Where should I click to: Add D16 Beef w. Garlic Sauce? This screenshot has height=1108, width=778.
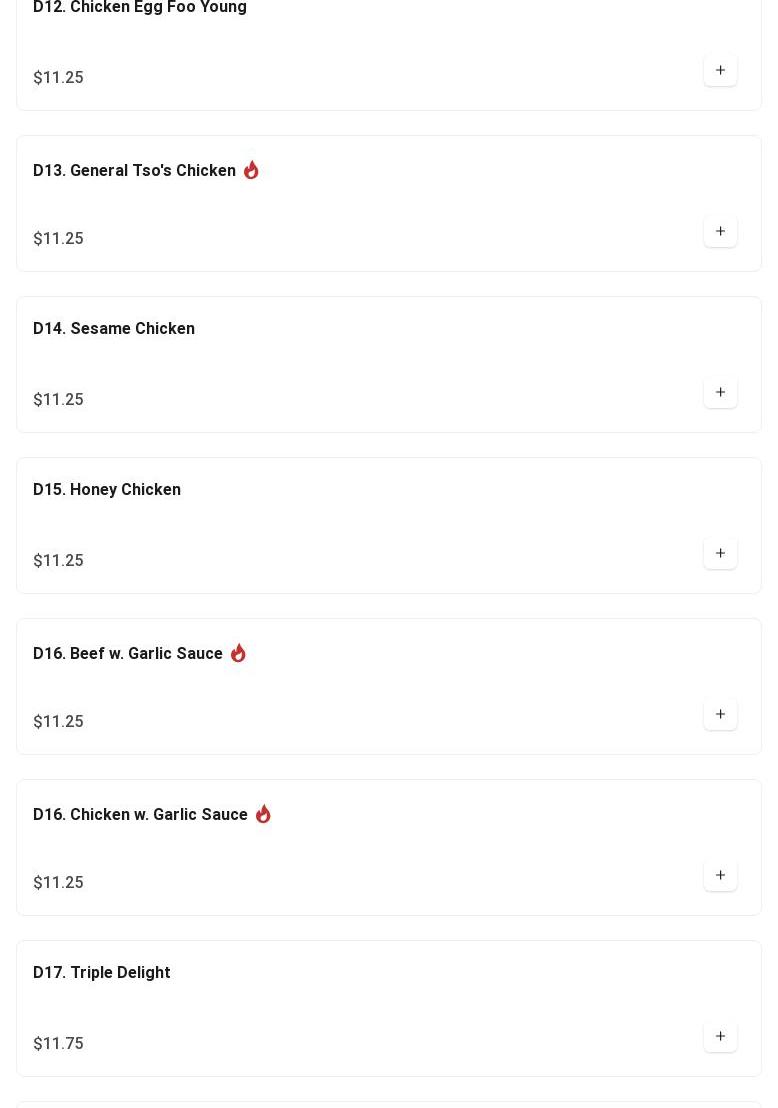pyautogui.click(x=720, y=715)
